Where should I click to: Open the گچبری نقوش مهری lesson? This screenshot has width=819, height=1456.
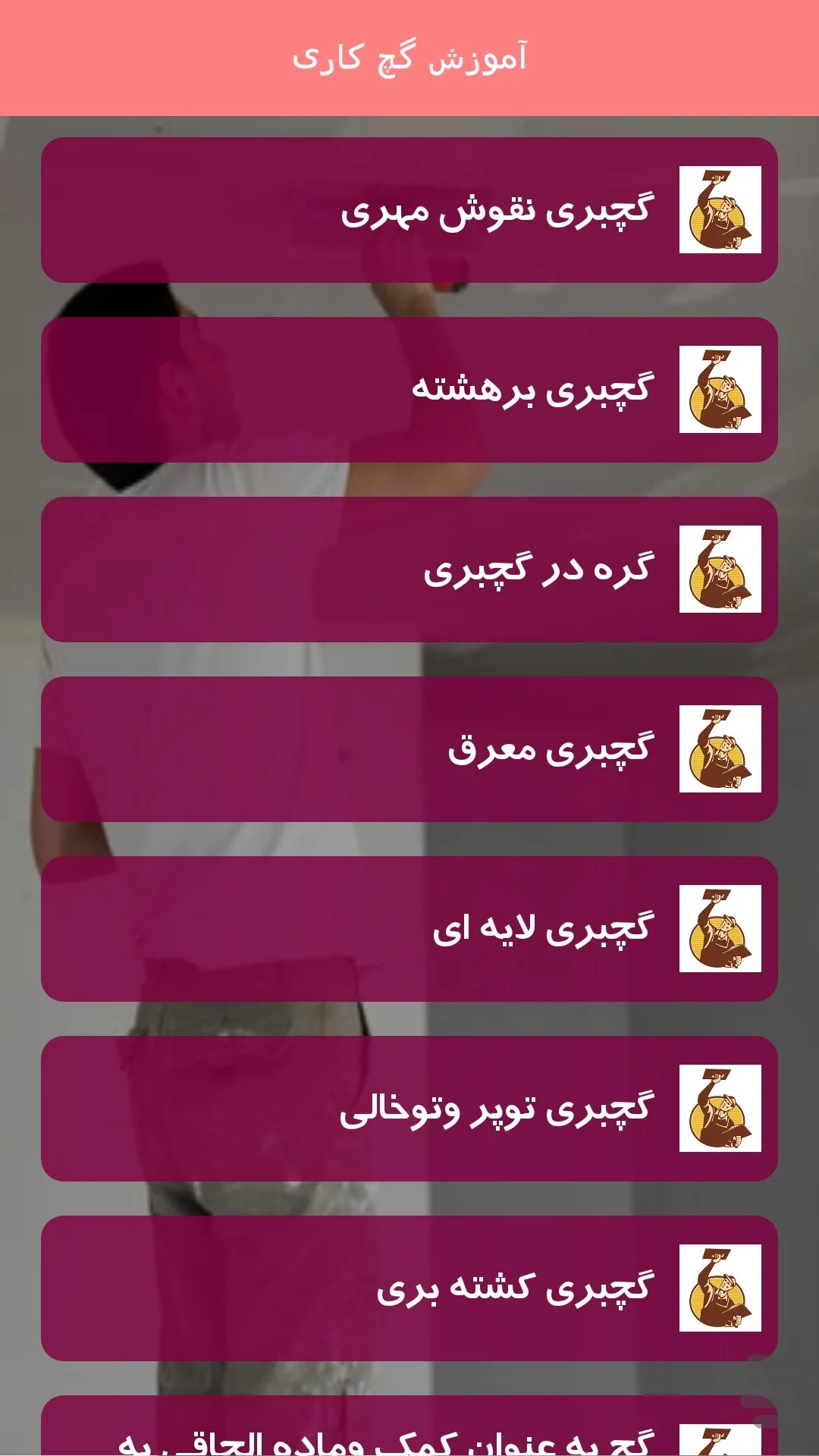coord(409,210)
